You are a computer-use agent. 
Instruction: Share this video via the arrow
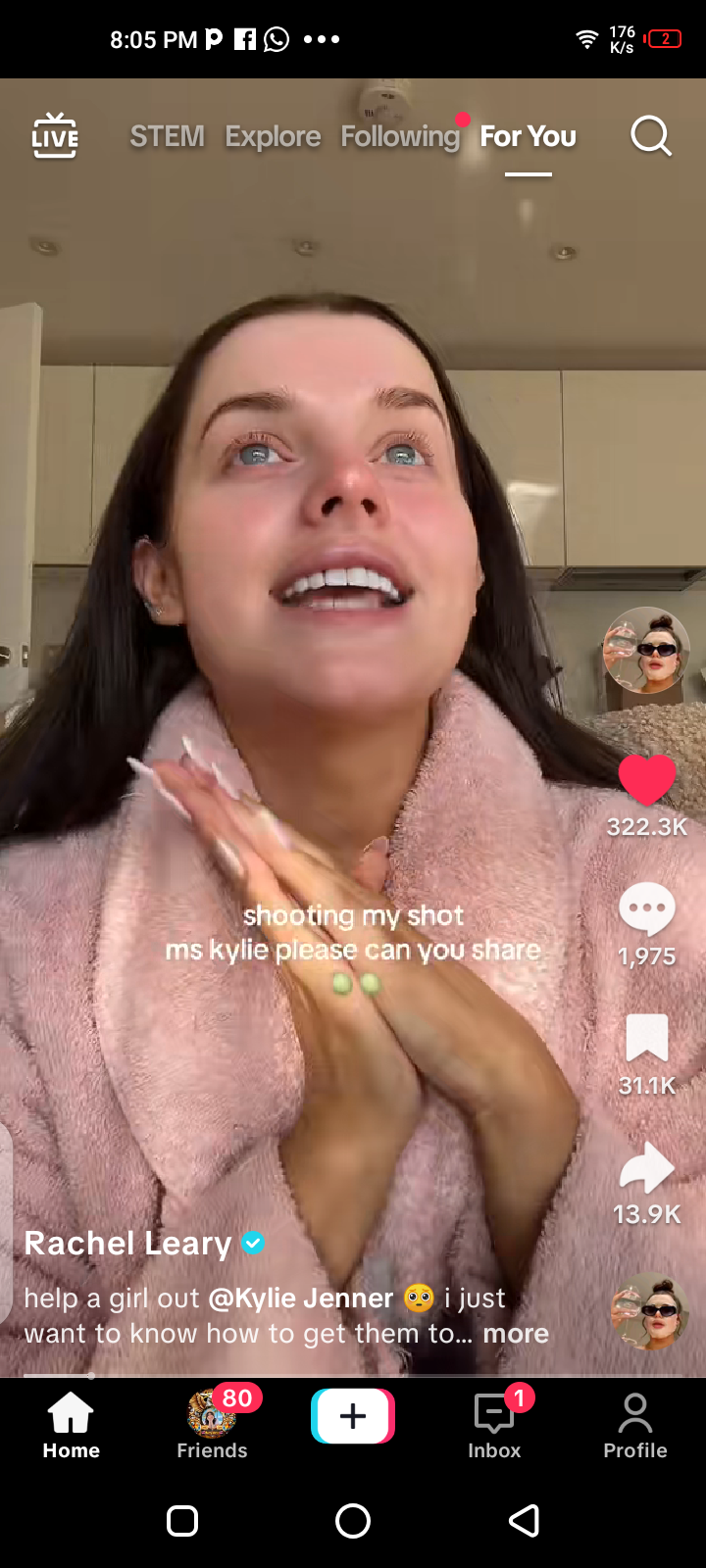[647, 1168]
